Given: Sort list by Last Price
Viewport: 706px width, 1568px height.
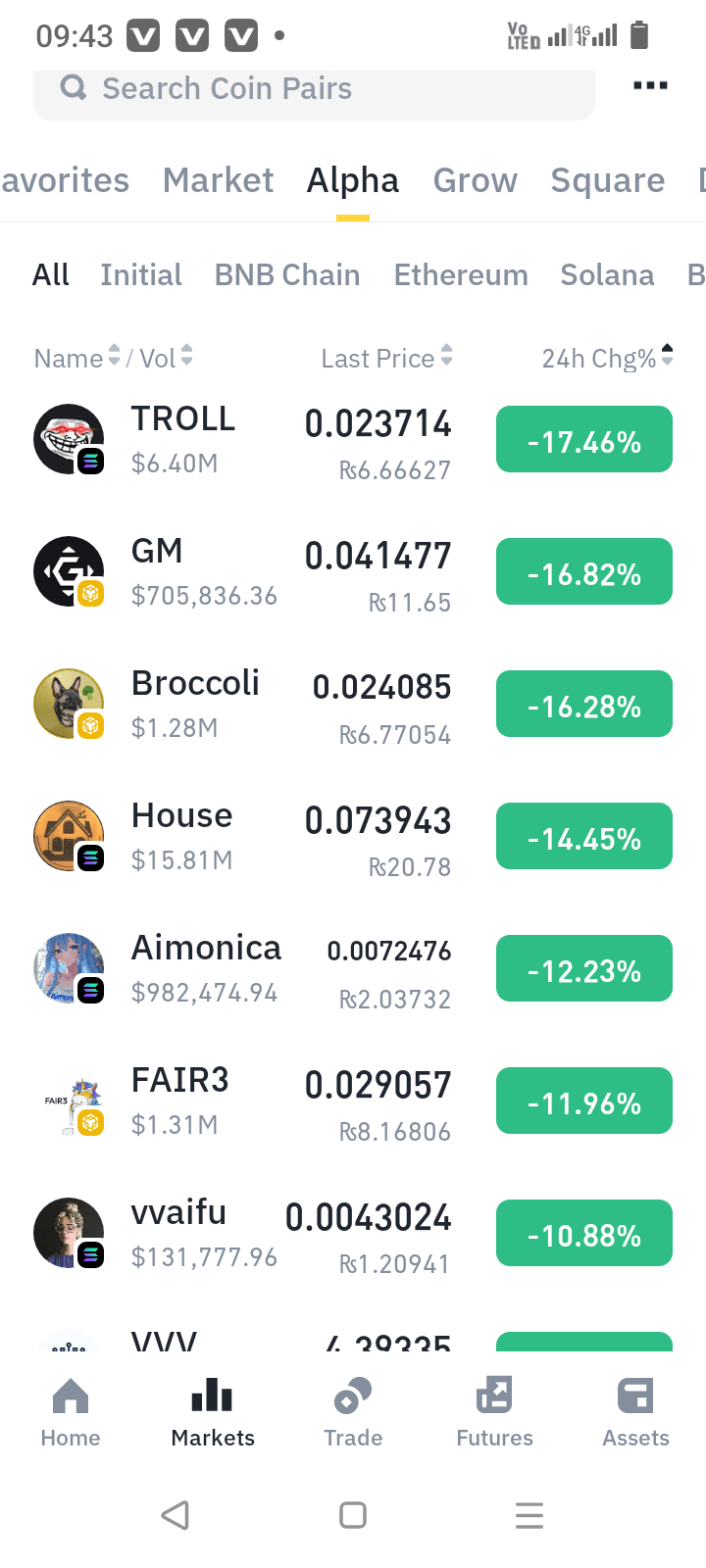Looking at the screenshot, I should [x=386, y=359].
